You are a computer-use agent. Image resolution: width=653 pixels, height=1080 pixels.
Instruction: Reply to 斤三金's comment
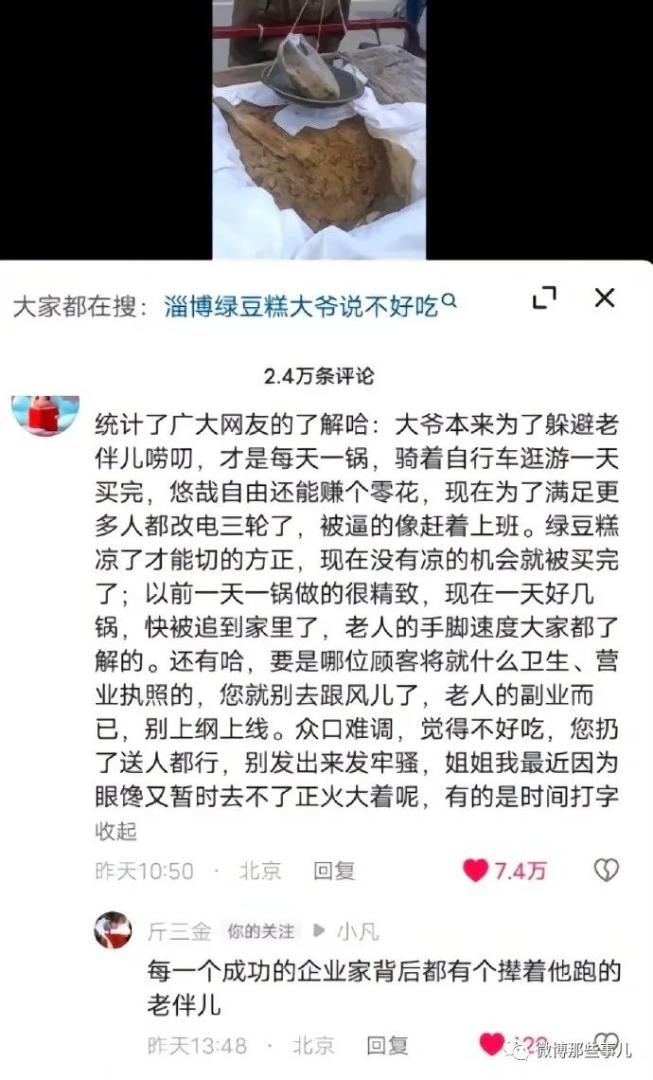[x=387, y=1046]
